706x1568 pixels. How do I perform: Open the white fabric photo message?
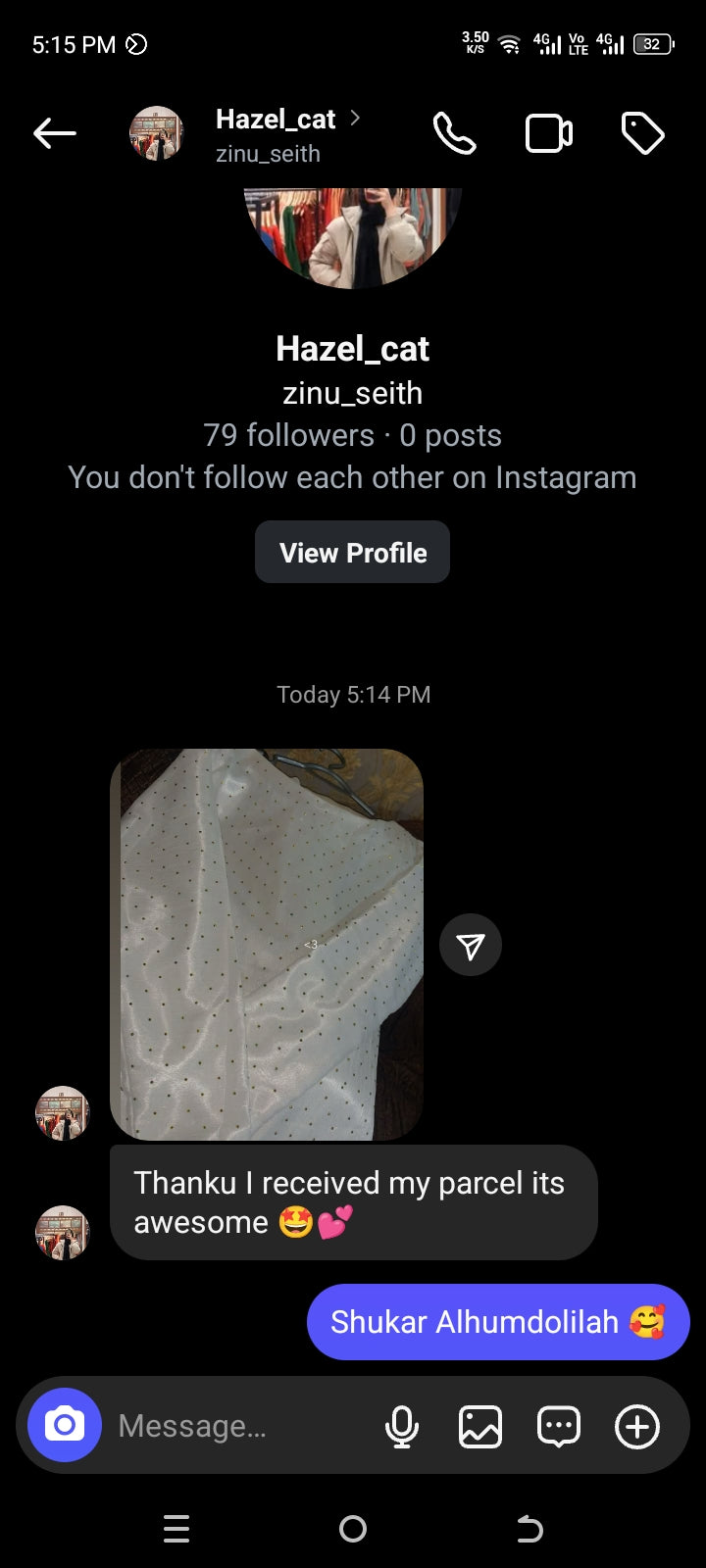[267, 945]
